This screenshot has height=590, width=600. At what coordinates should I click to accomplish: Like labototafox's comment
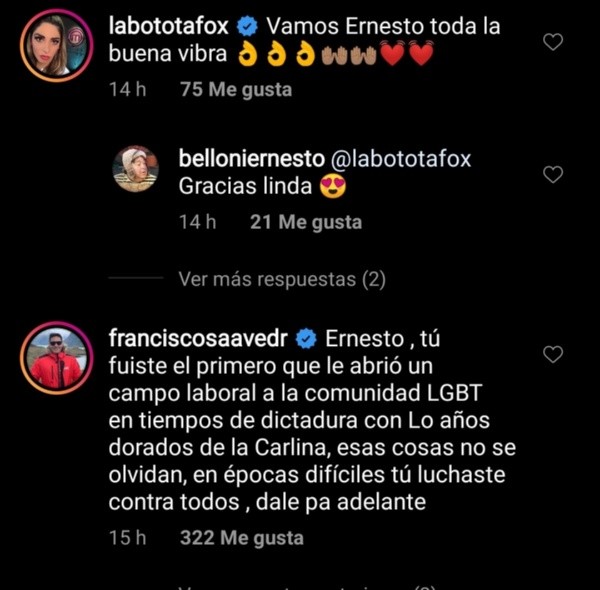tap(552, 42)
